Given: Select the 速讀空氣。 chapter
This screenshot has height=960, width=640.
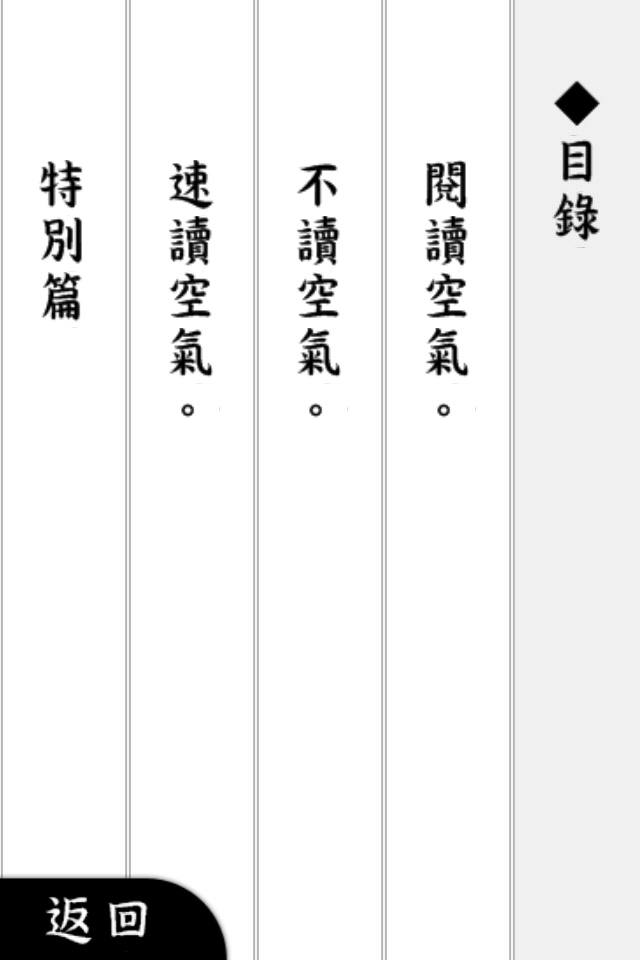Looking at the screenshot, I should 190,290.
